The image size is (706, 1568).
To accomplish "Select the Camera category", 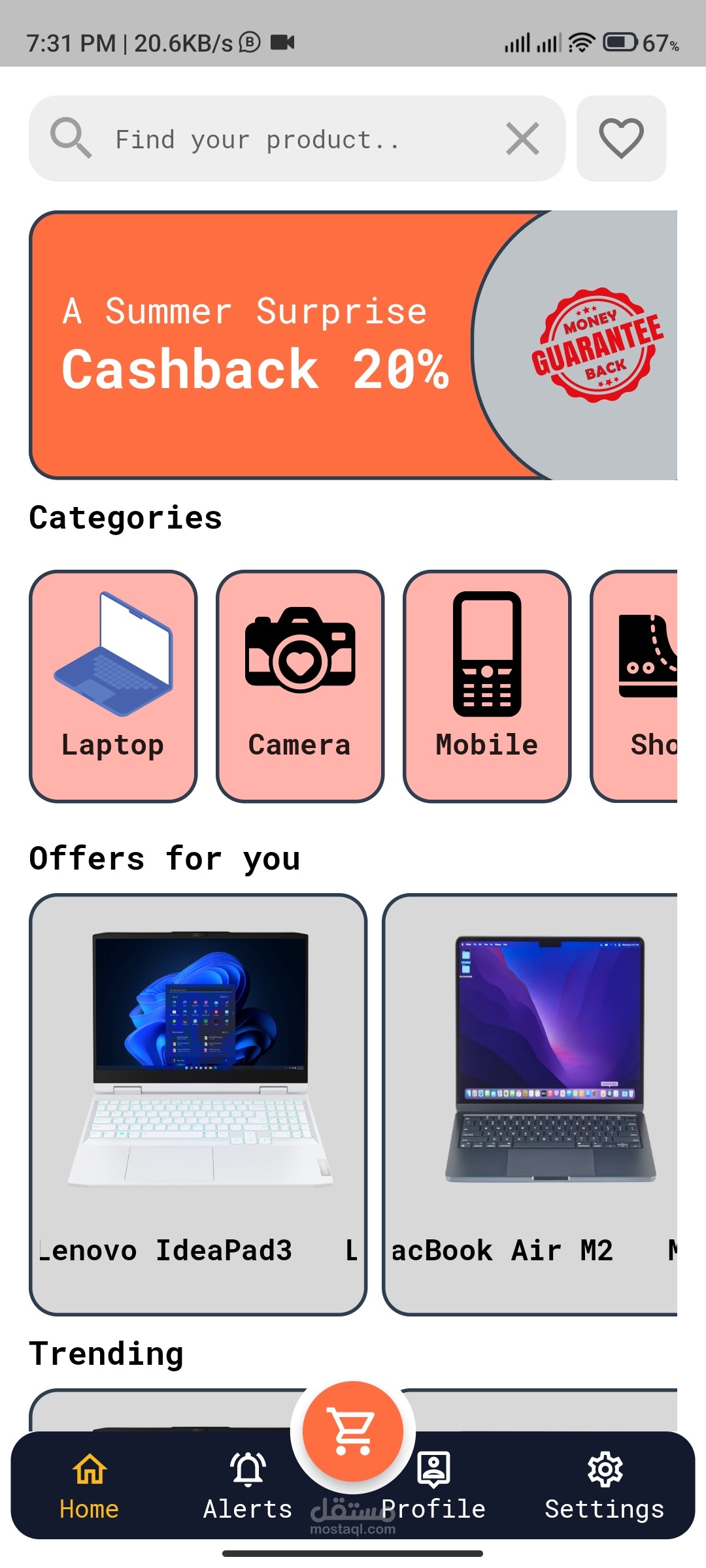I will [x=300, y=686].
